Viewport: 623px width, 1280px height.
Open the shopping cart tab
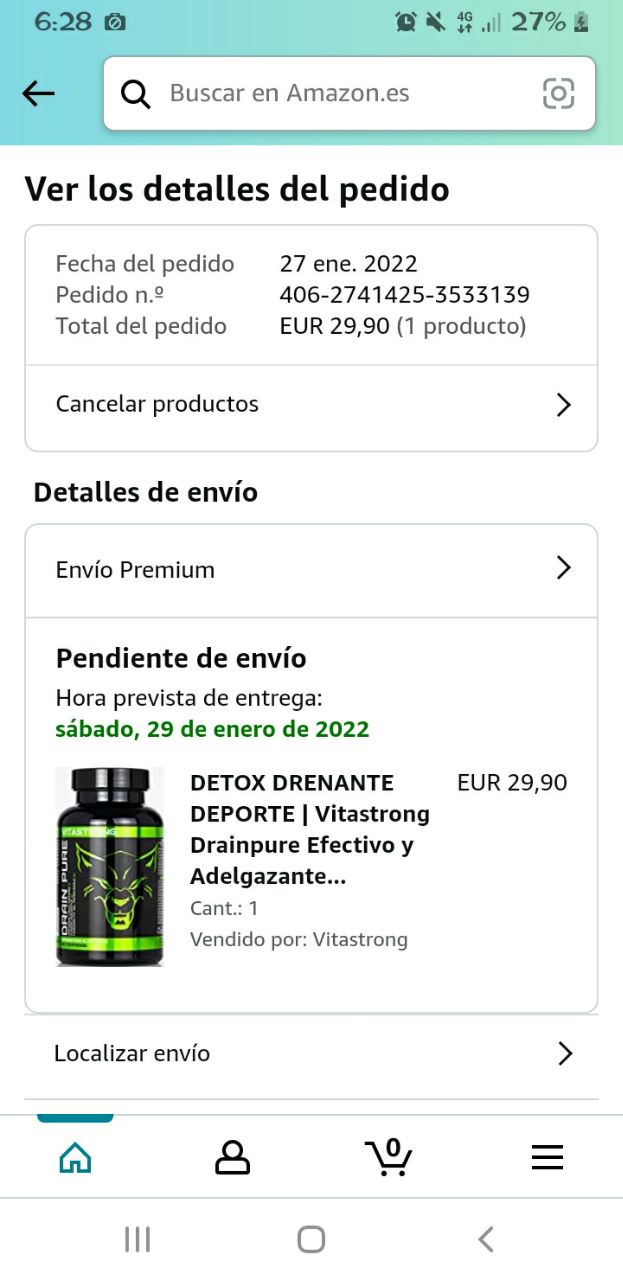tap(388, 1157)
